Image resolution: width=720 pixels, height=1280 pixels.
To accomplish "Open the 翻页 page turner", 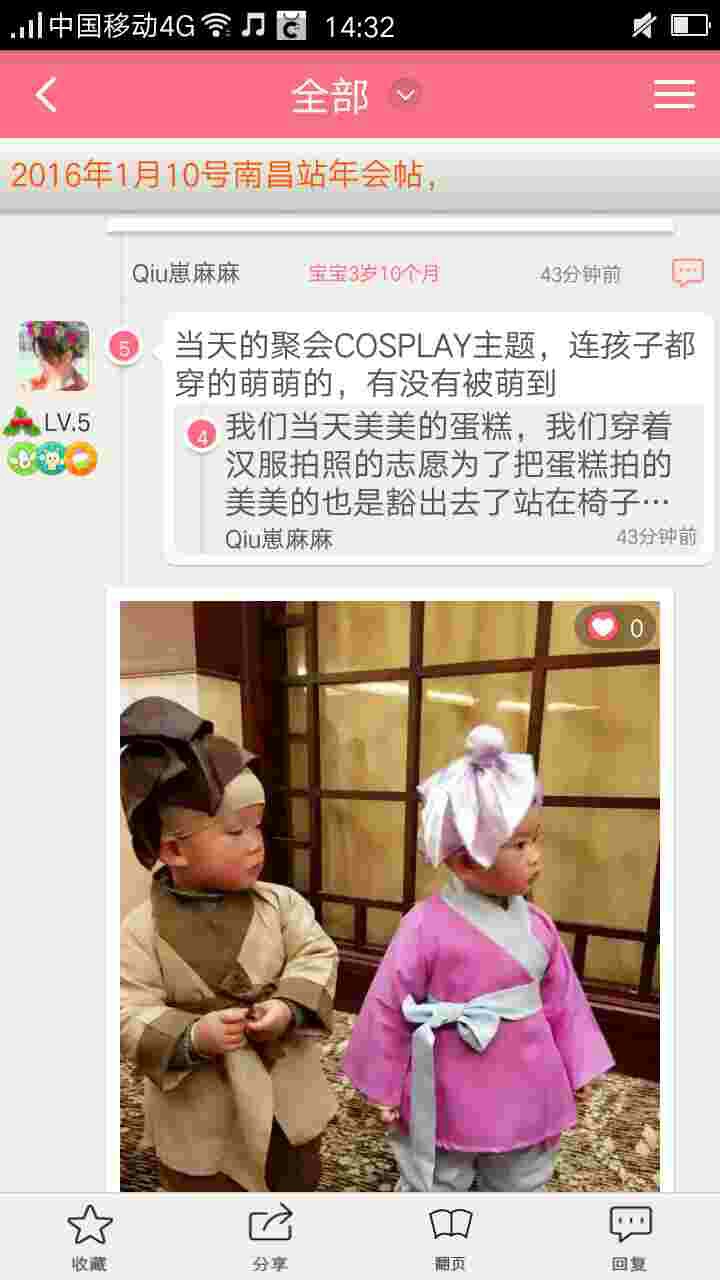I will pyautogui.click(x=450, y=1238).
